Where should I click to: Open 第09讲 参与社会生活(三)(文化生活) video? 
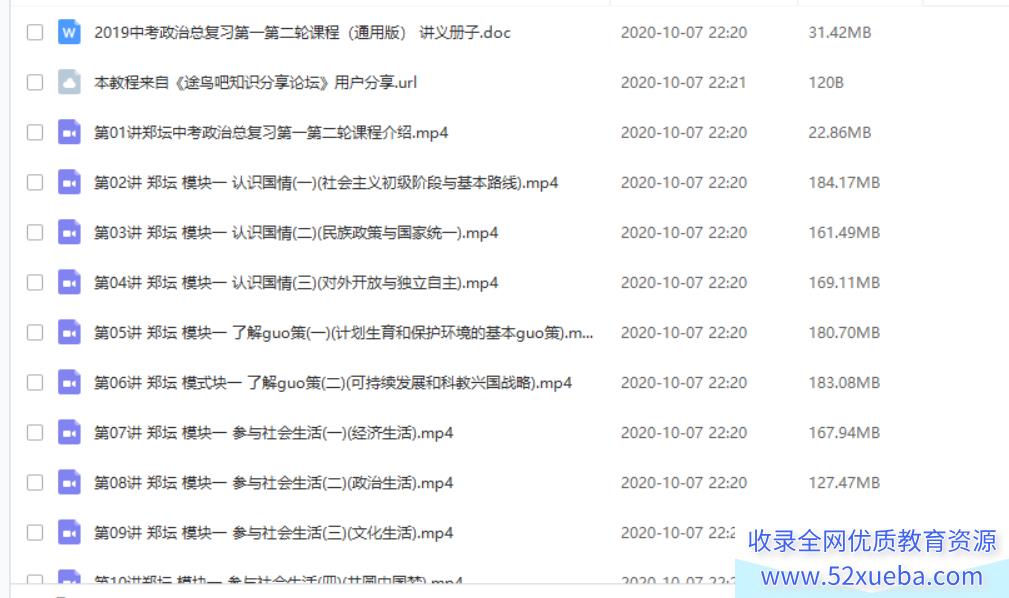coord(273,532)
